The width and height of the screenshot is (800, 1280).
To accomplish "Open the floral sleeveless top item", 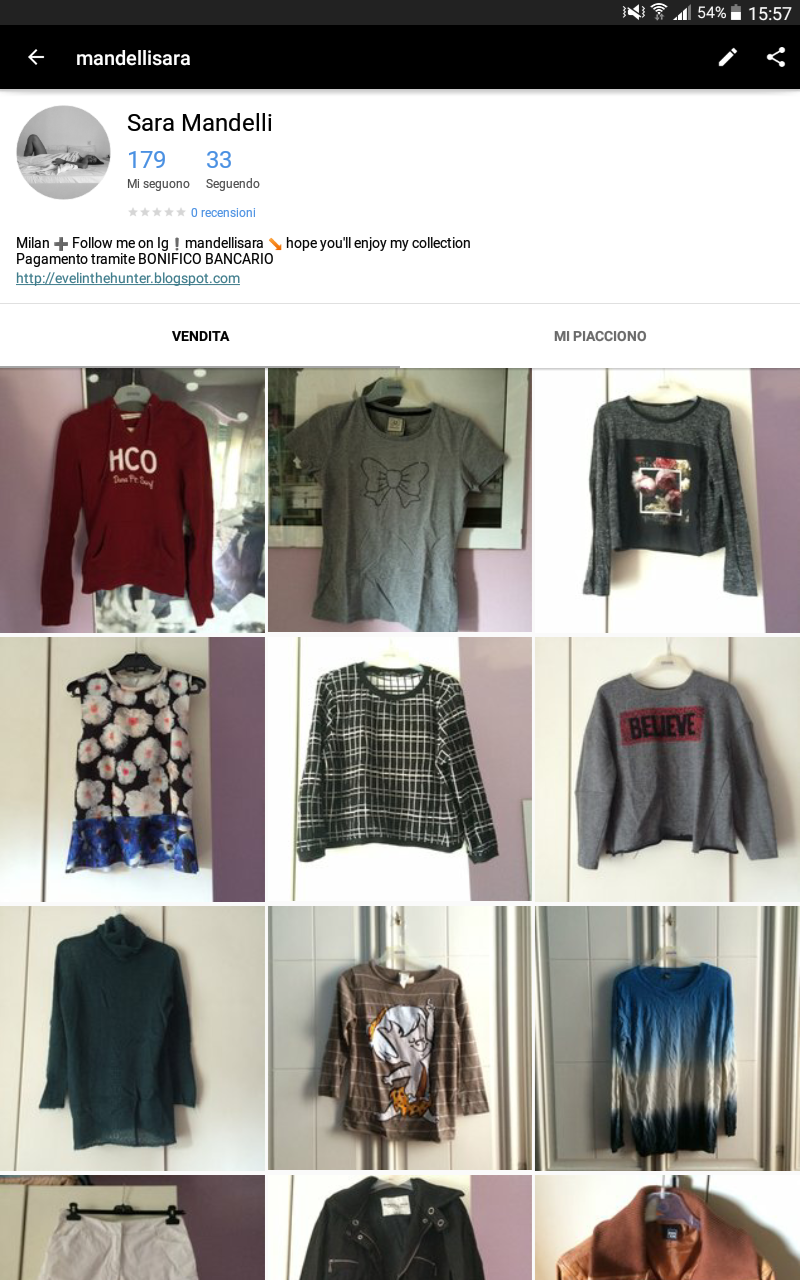I will tap(132, 770).
